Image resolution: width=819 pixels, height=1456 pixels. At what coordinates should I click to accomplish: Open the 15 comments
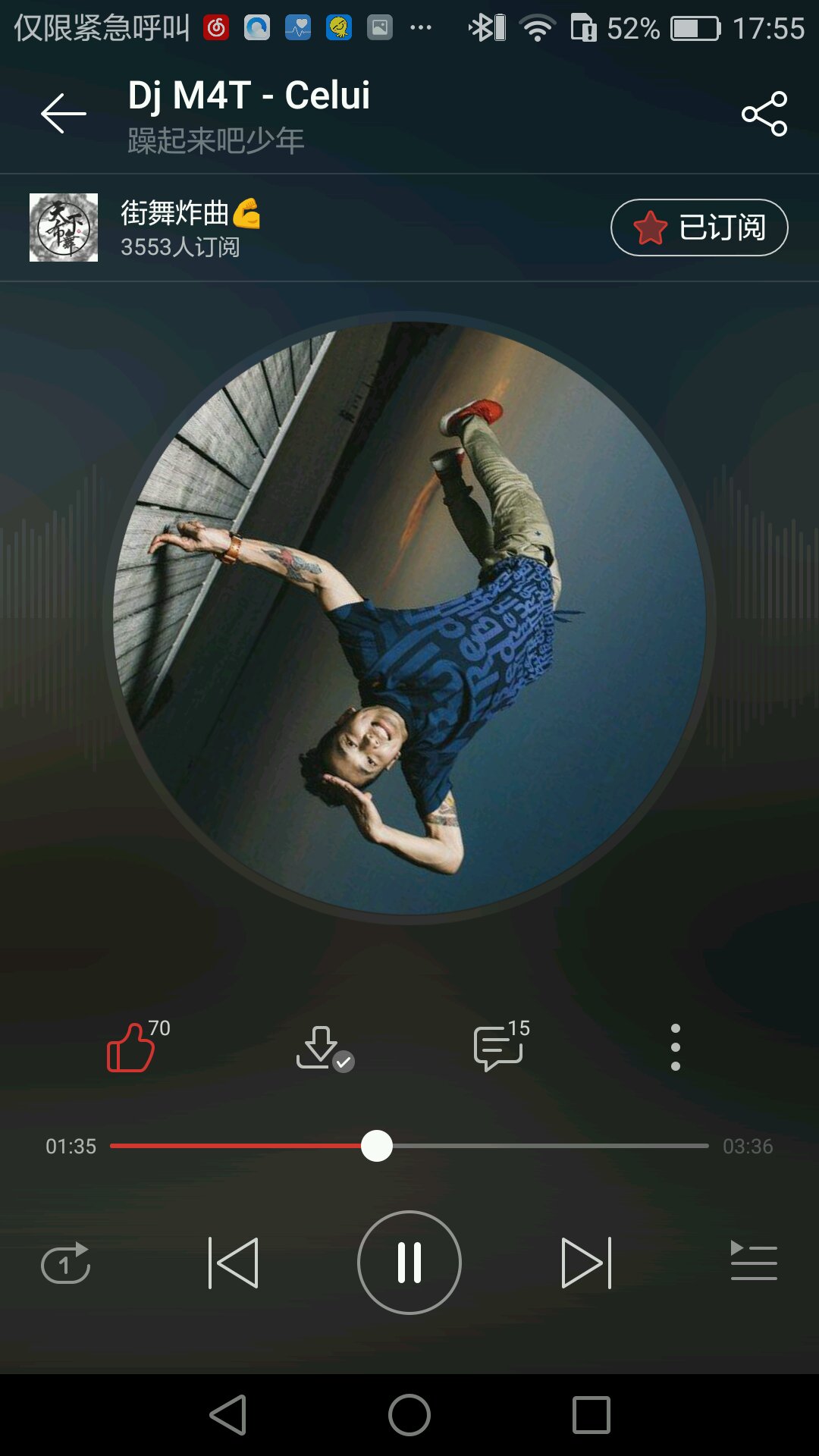(498, 1048)
